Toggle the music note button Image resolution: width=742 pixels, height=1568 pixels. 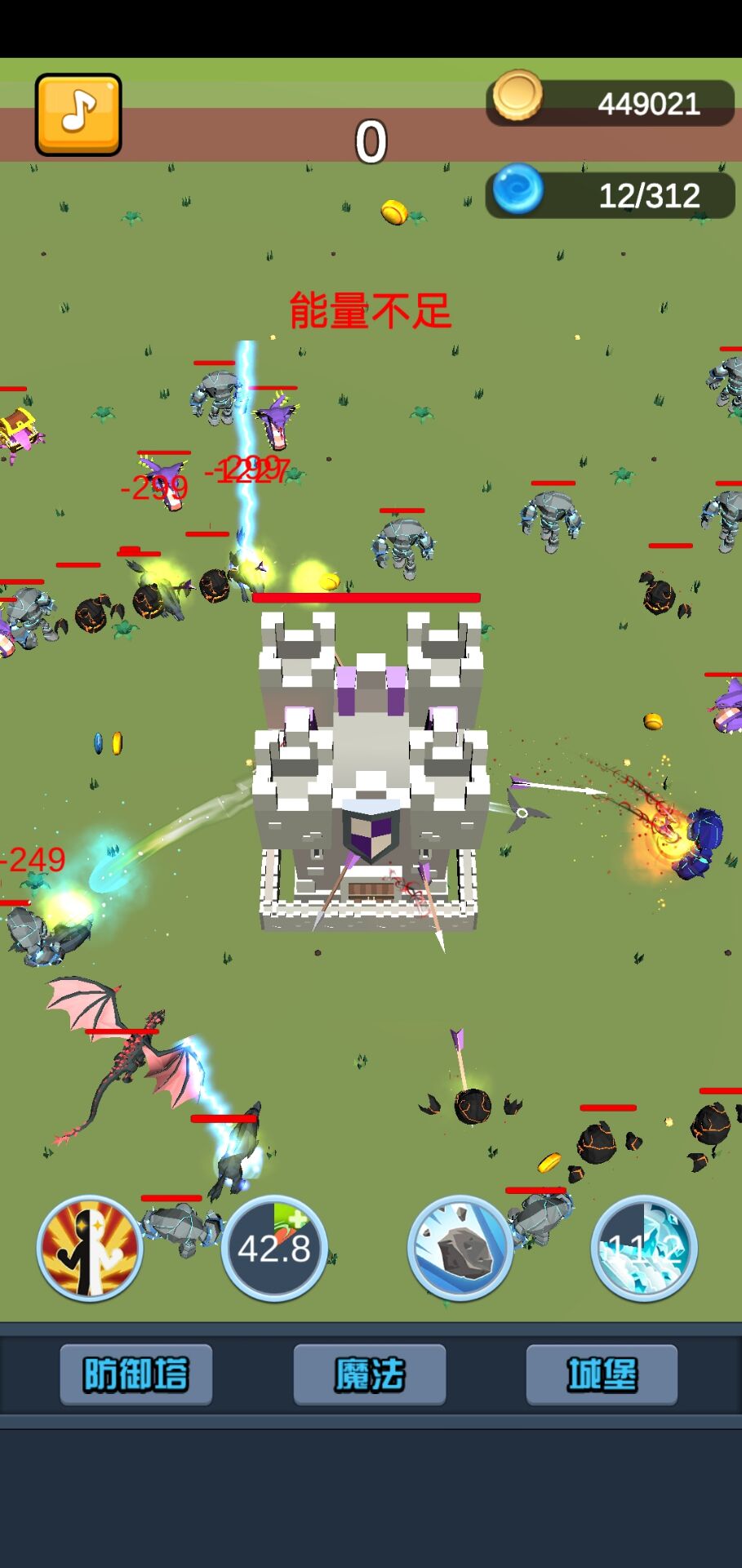click(78, 115)
